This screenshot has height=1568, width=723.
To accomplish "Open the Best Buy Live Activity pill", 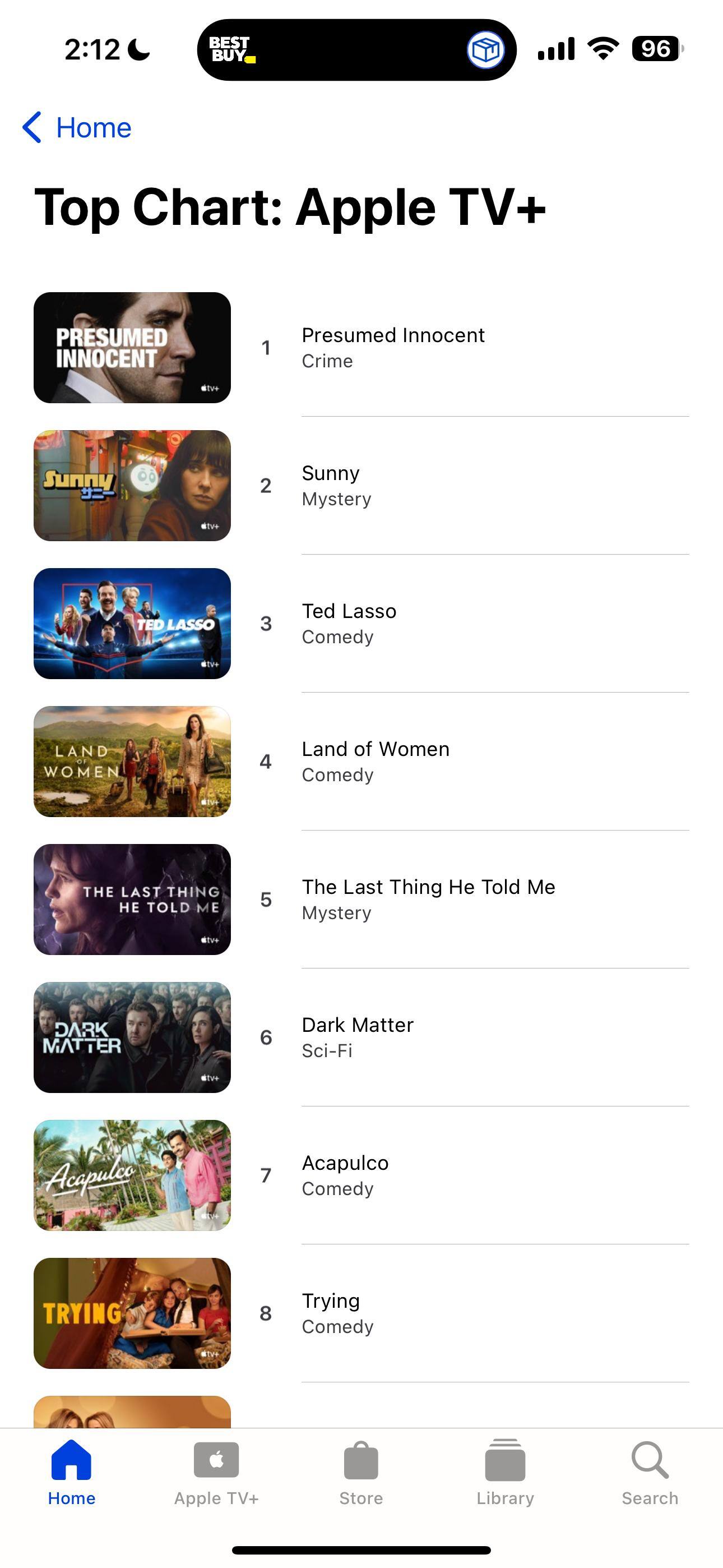I will pos(356,50).
